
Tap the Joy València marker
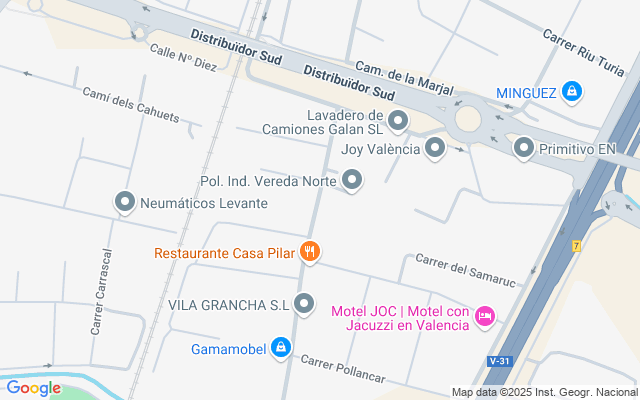coord(435,149)
